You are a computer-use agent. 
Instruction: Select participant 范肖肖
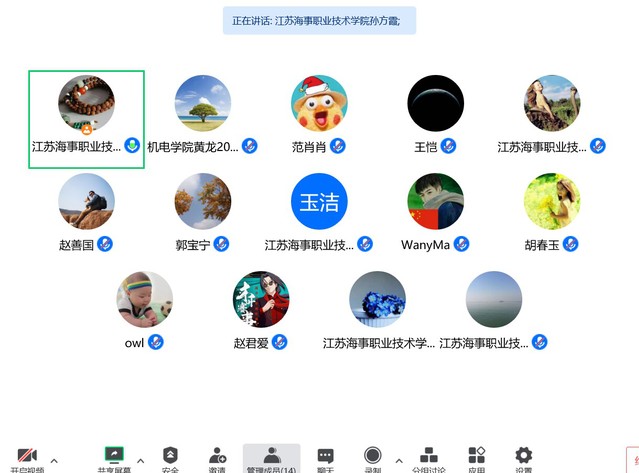click(319, 104)
